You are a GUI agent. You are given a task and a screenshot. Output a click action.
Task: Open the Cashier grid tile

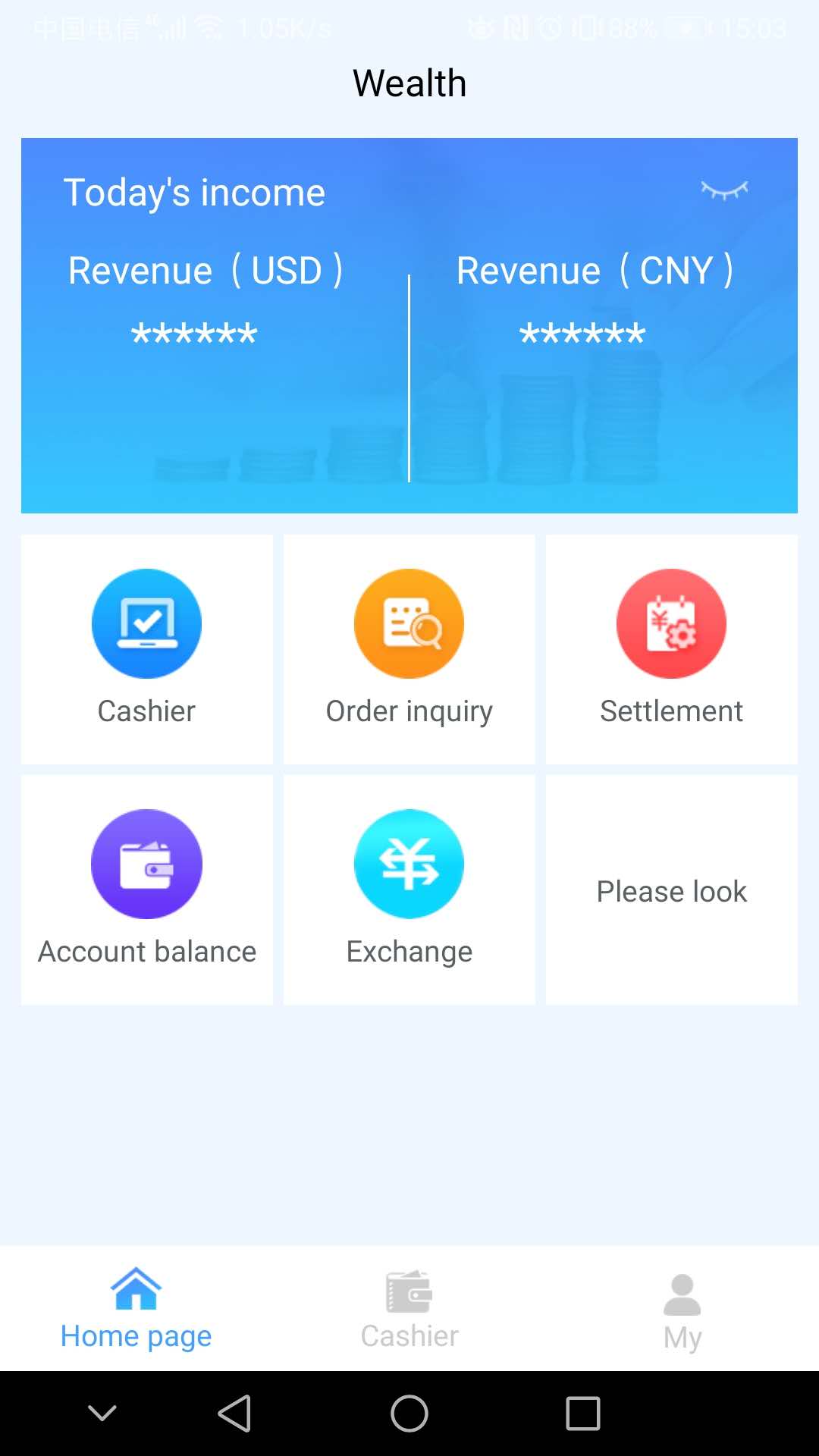point(146,648)
